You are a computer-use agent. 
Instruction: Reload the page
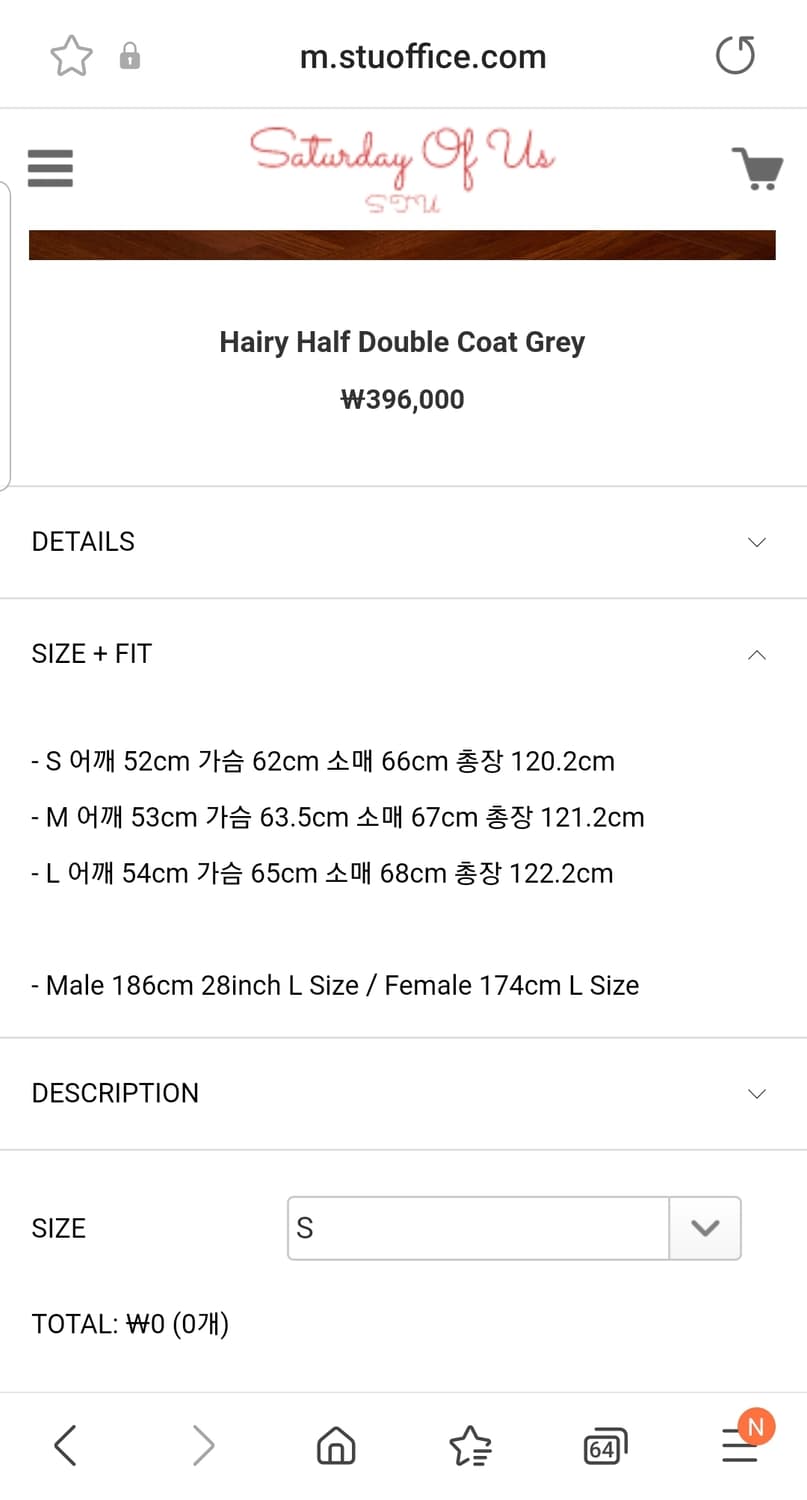(x=735, y=55)
